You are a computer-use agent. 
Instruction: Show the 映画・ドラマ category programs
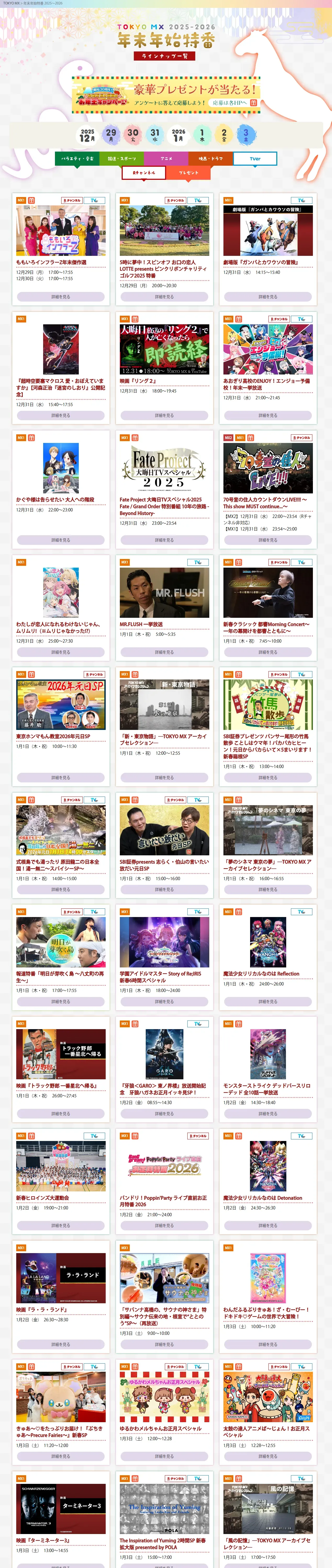210,159
